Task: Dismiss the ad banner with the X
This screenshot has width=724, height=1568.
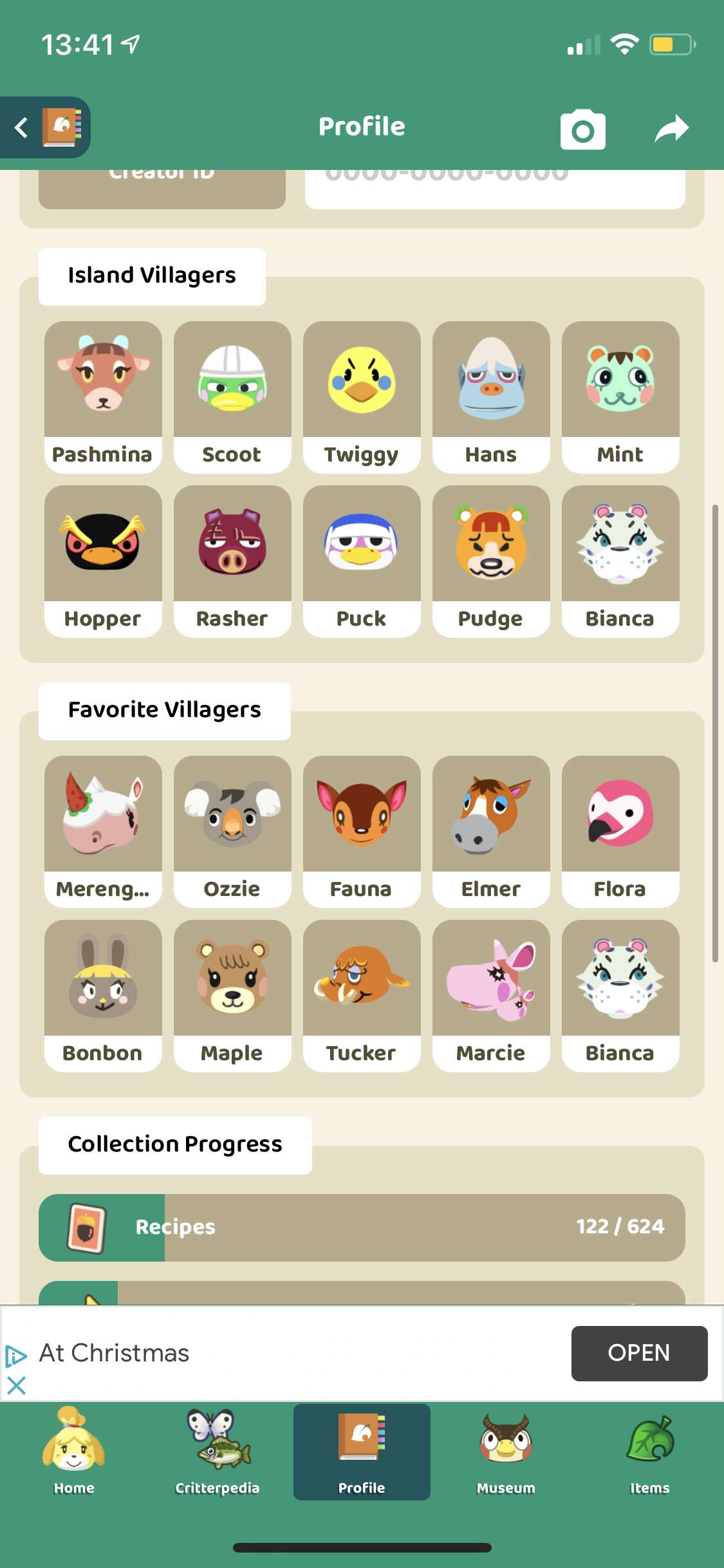Action: click(16, 1385)
